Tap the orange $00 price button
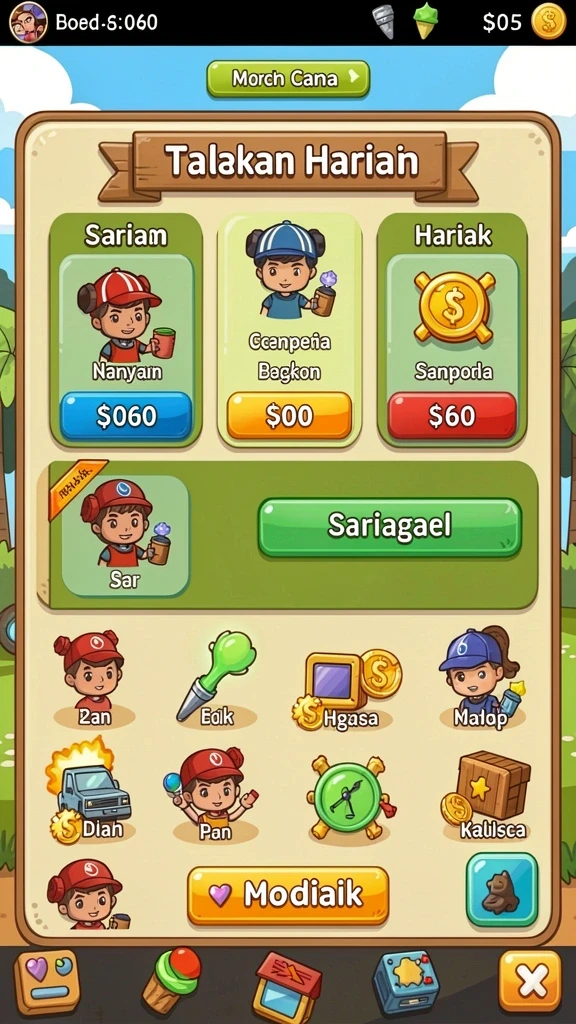Viewport: 576px width, 1024px height. coord(289,415)
